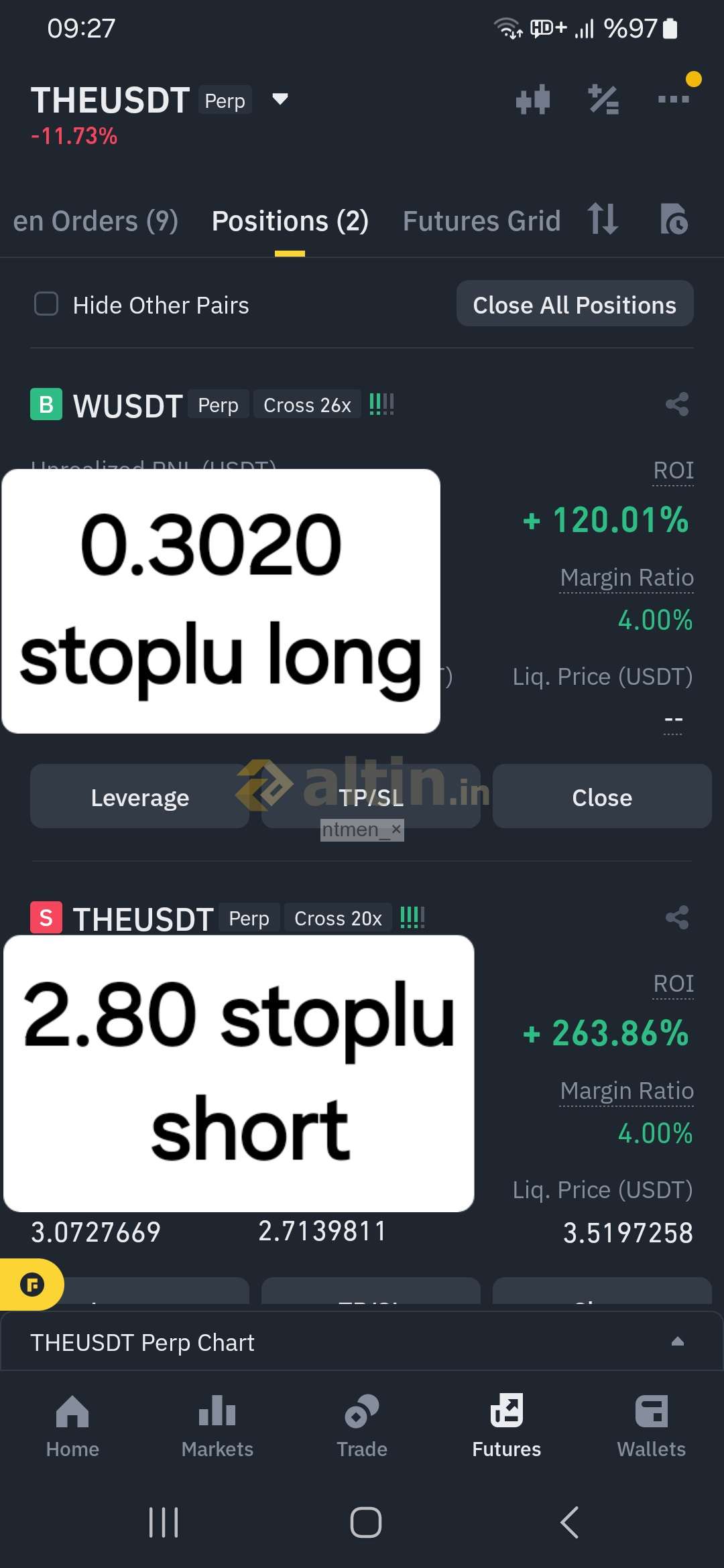Image resolution: width=724 pixels, height=1568 pixels.
Task: Open the candlestick chart view
Action: click(533, 100)
